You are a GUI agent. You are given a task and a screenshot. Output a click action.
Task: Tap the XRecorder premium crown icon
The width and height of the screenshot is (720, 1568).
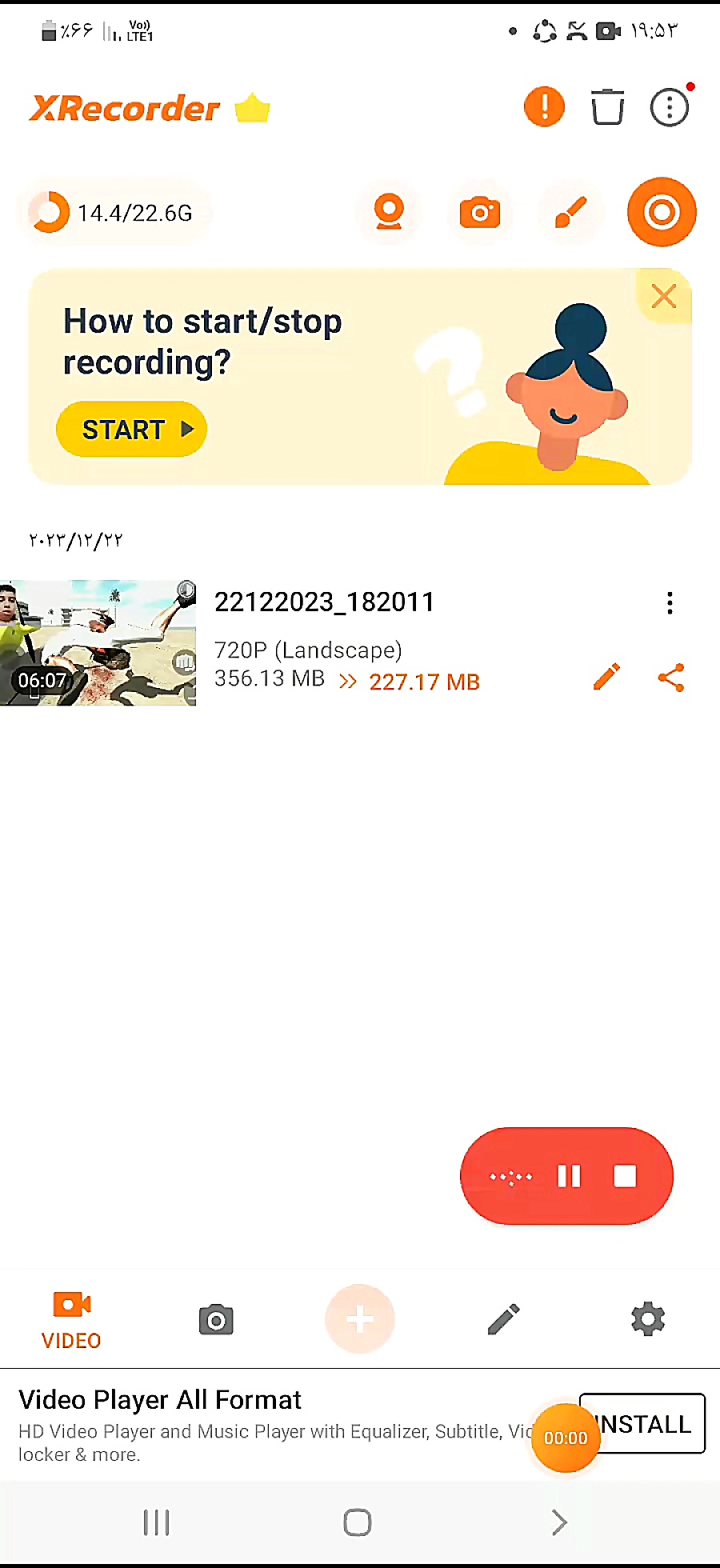[x=253, y=109]
